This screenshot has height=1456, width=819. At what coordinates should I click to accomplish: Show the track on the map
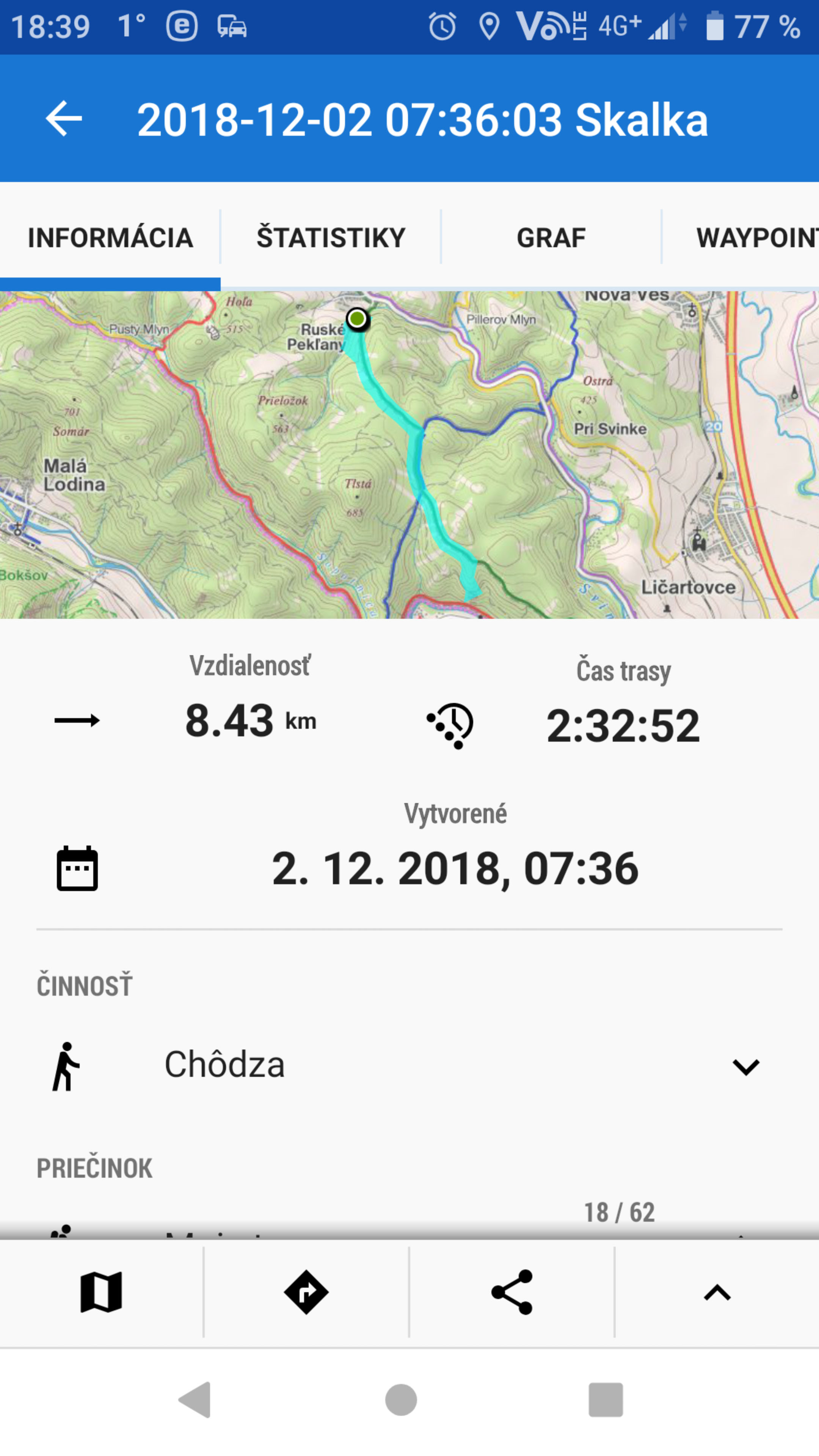click(x=101, y=1292)
